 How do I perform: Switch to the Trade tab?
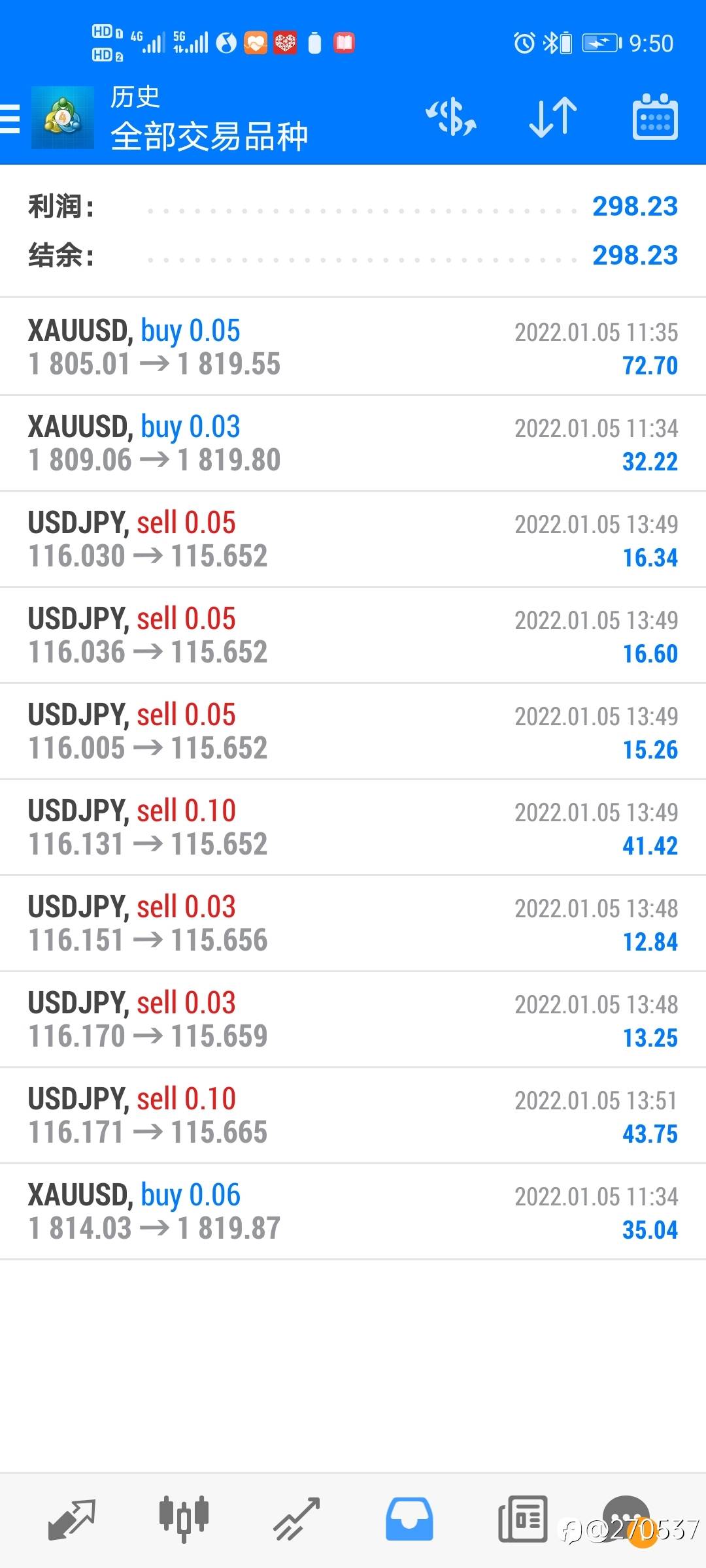point(296,1519)
